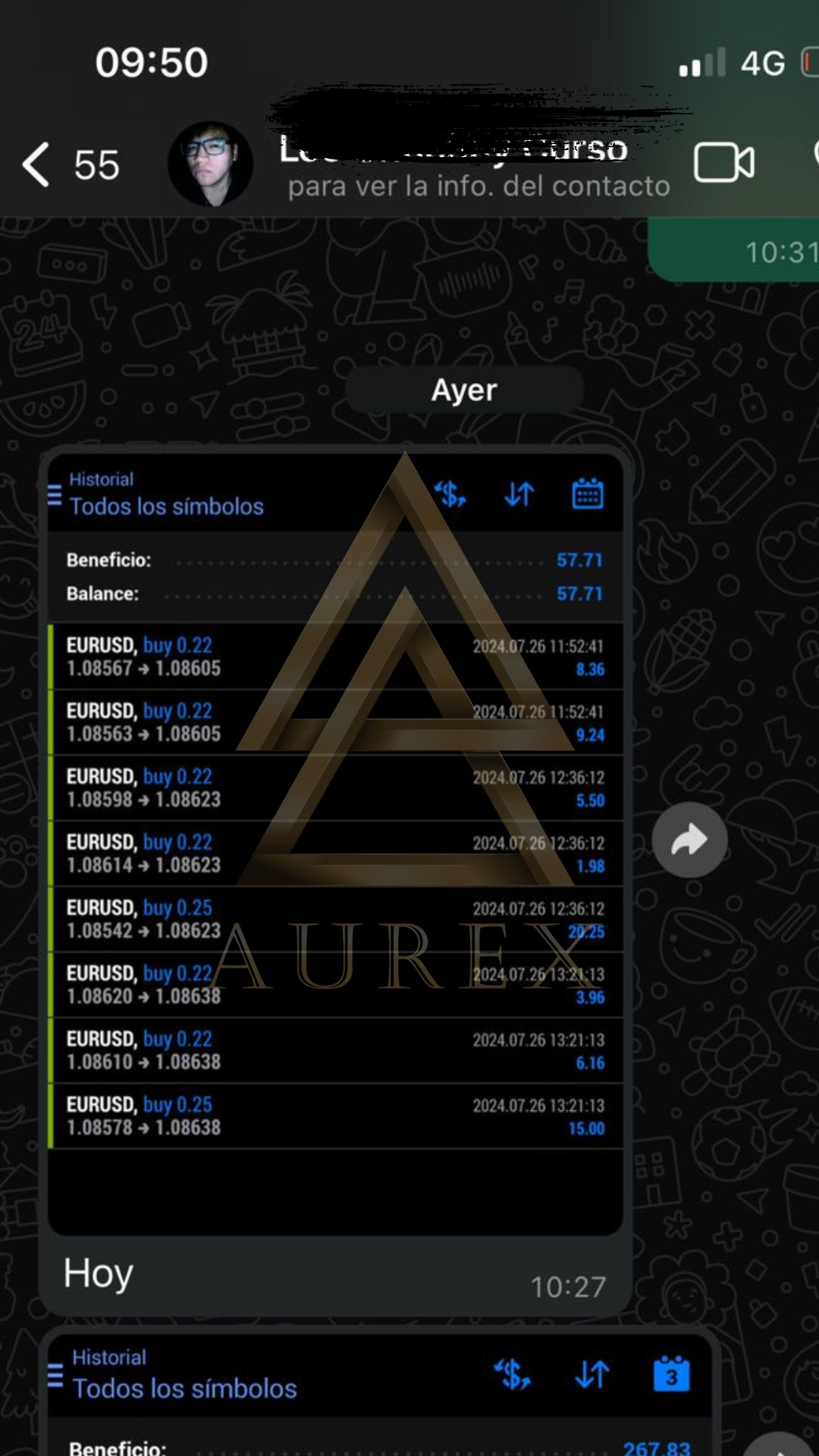
Task: Open the trading history image showing 267.83
Action: (x=379, y=1395)
